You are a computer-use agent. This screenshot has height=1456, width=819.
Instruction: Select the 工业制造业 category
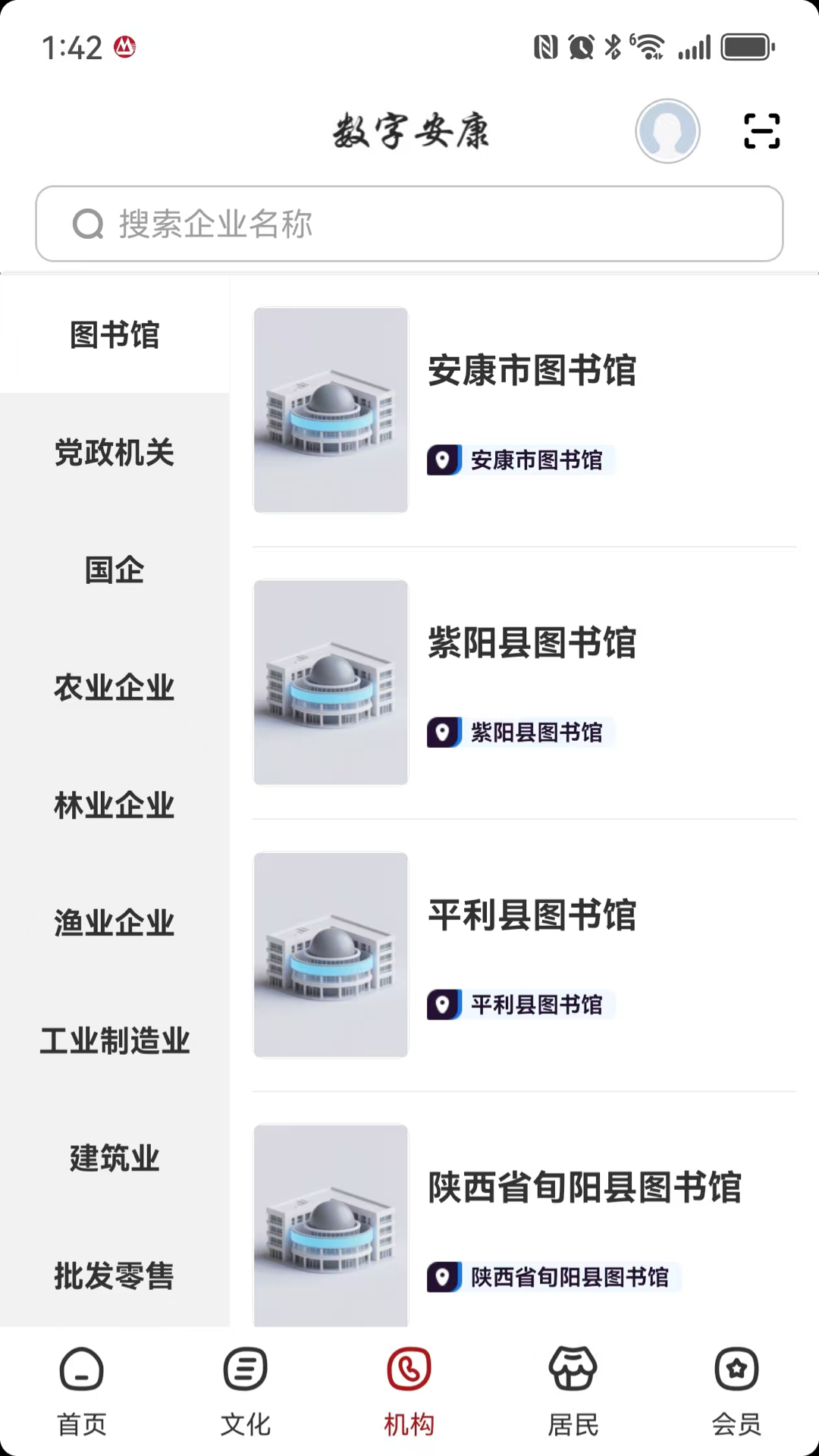(115, 1040)
